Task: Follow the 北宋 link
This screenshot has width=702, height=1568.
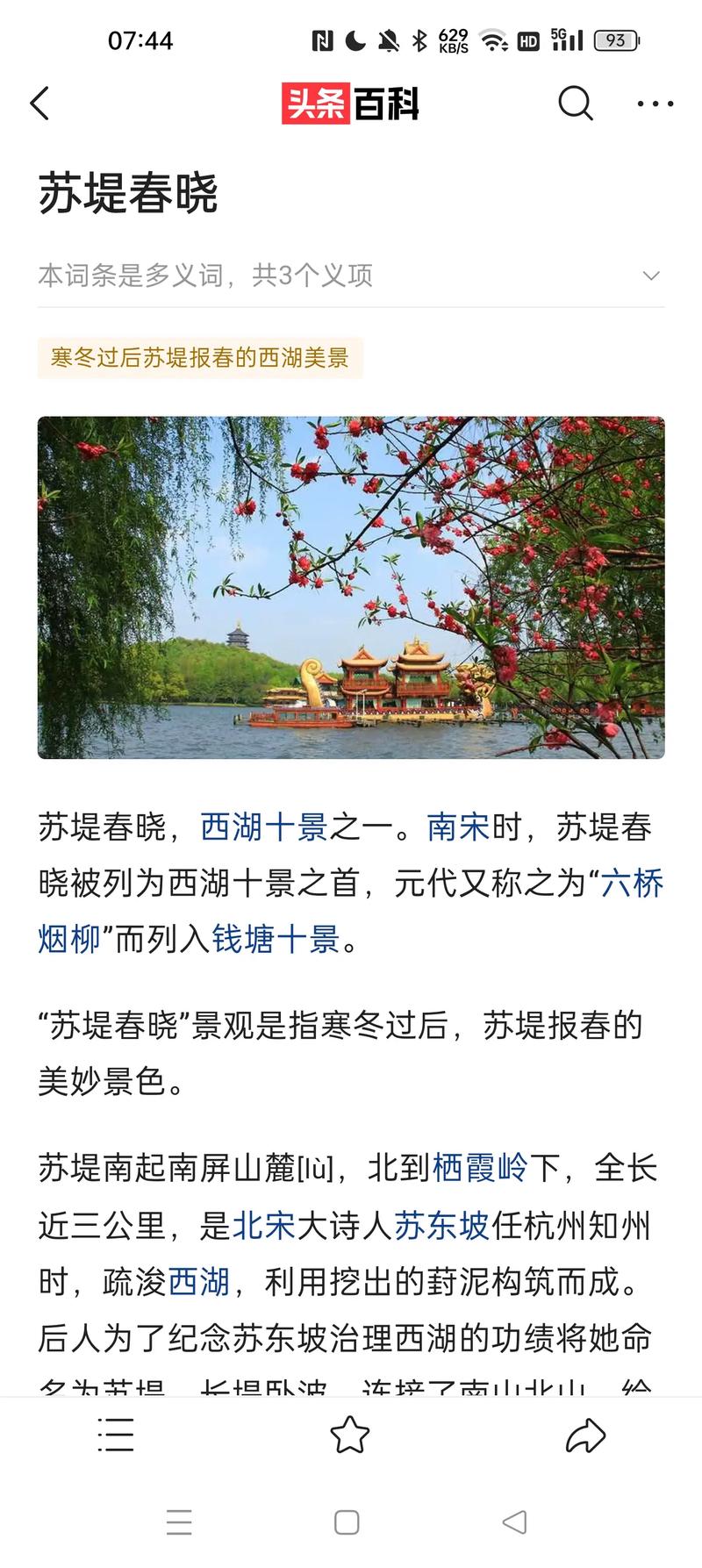Action: click(x=264, y=1225)
